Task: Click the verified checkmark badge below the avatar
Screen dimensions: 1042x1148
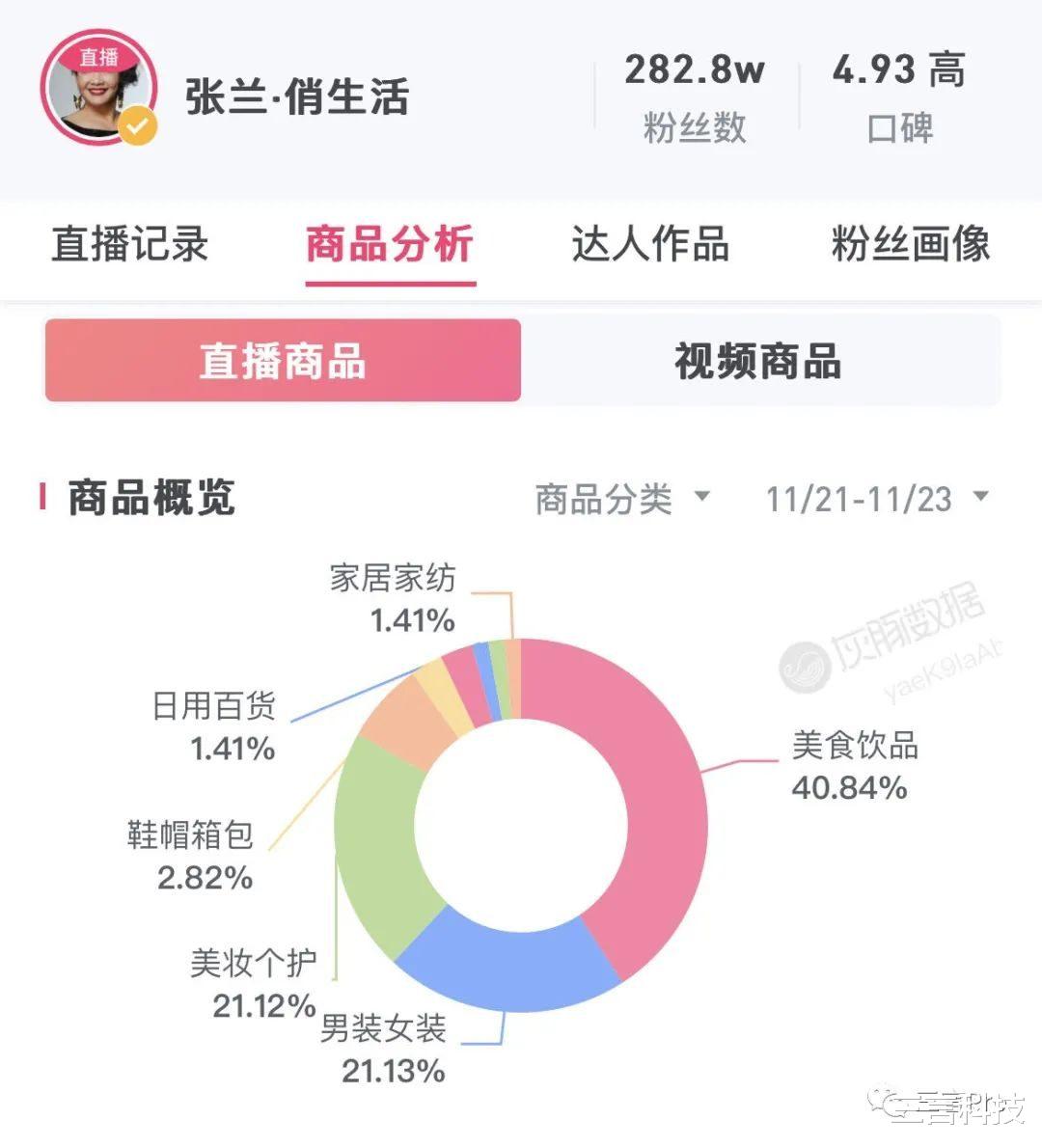Action: [136, 123]
